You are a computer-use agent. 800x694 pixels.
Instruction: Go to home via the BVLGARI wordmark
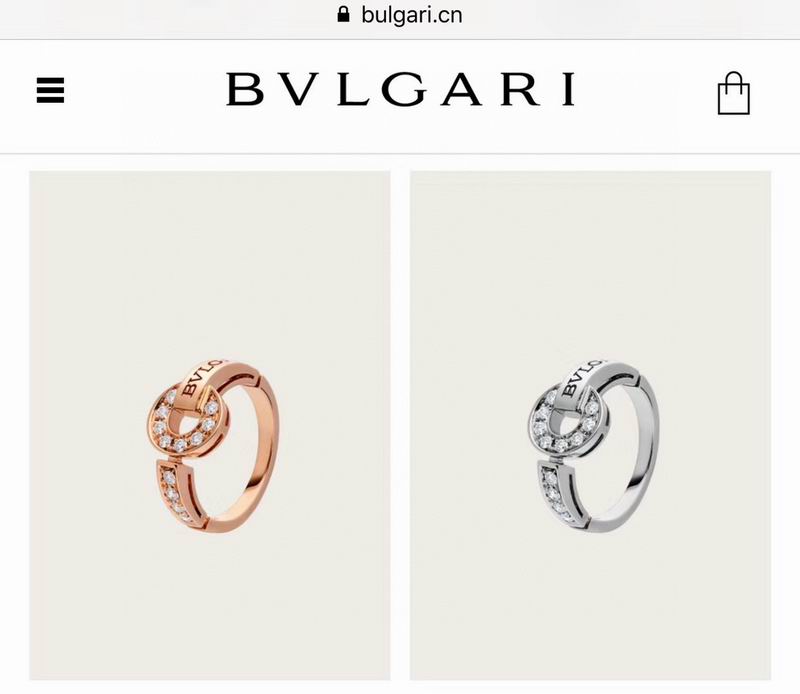click(400, 90)
